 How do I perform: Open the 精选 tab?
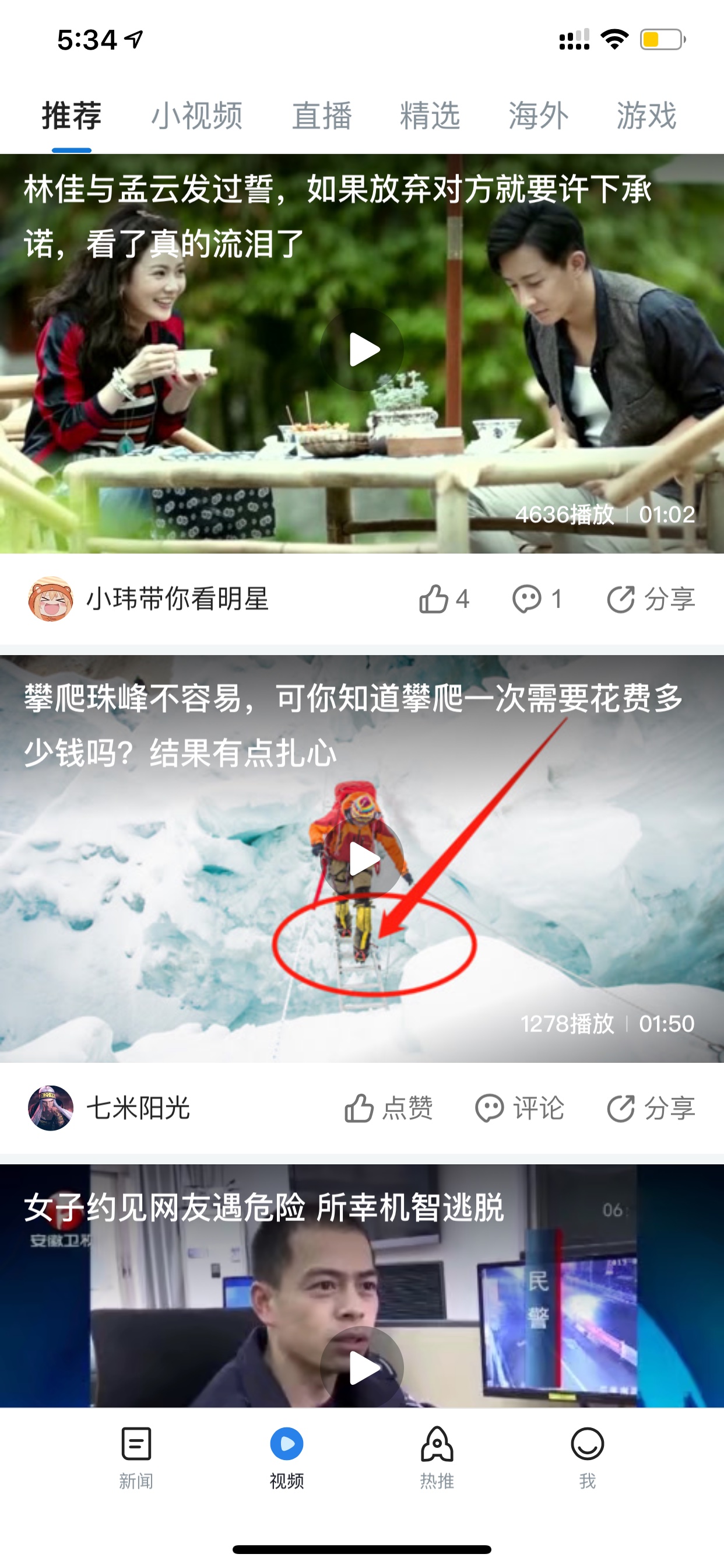pos(430,116)
